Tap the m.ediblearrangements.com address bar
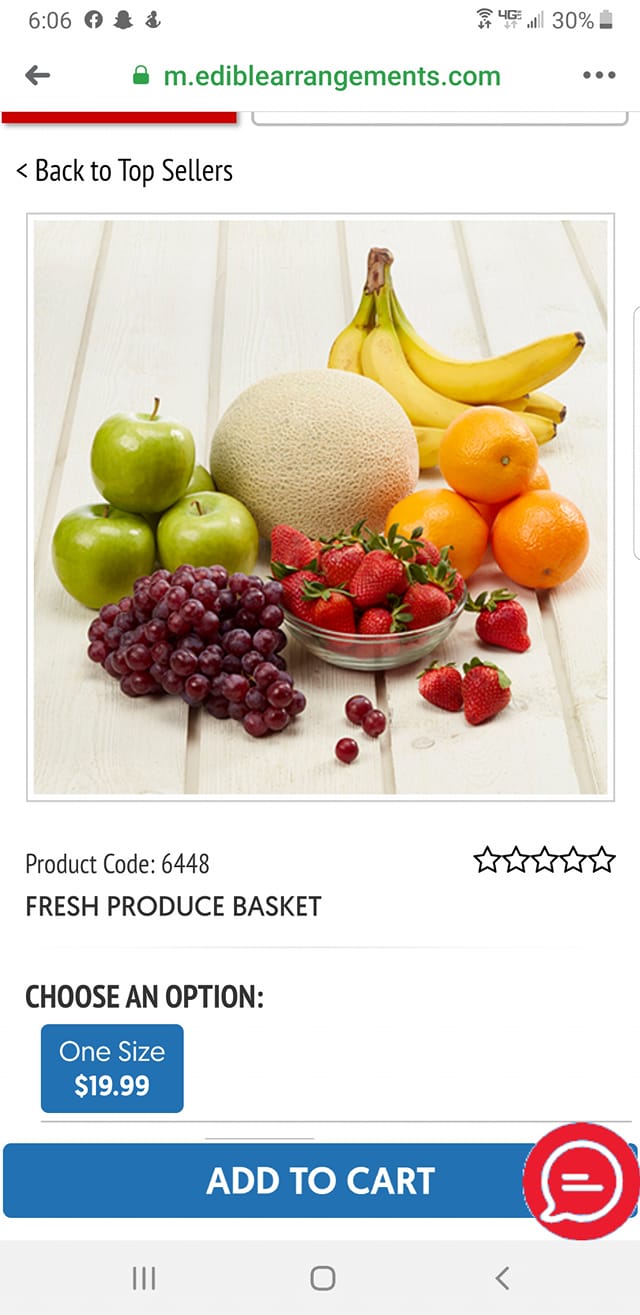Viewport: 640px width, 1315px height. click(x=330, y=76)
